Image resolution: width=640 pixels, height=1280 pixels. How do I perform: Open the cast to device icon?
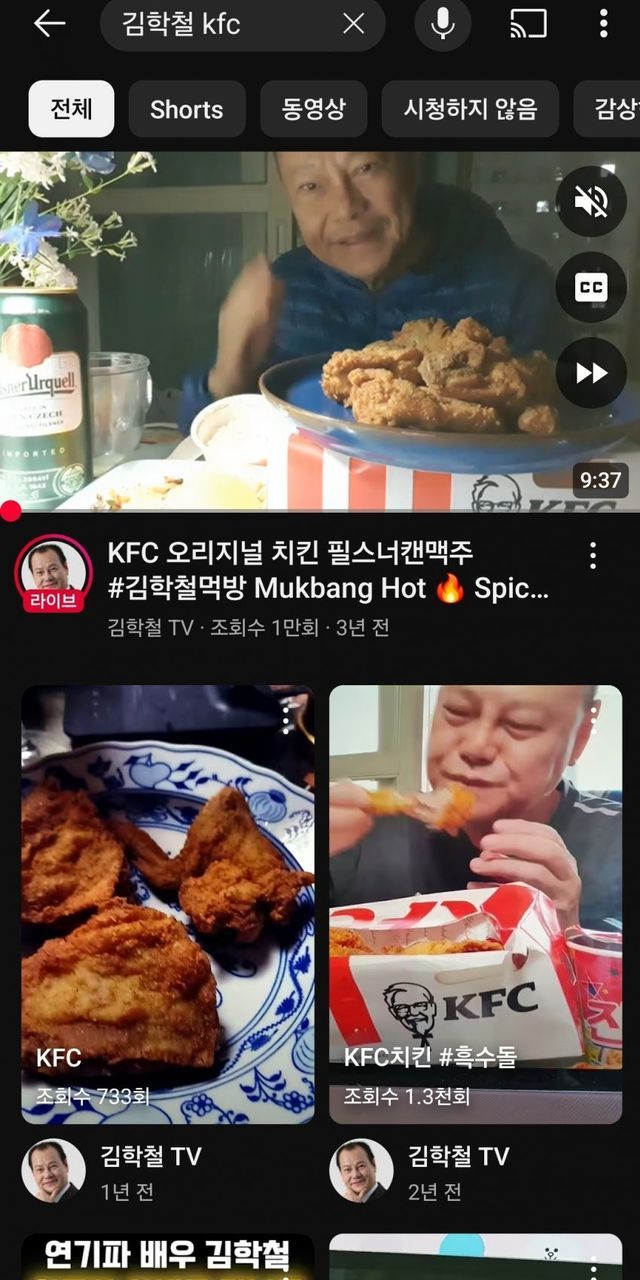(528, 24)
